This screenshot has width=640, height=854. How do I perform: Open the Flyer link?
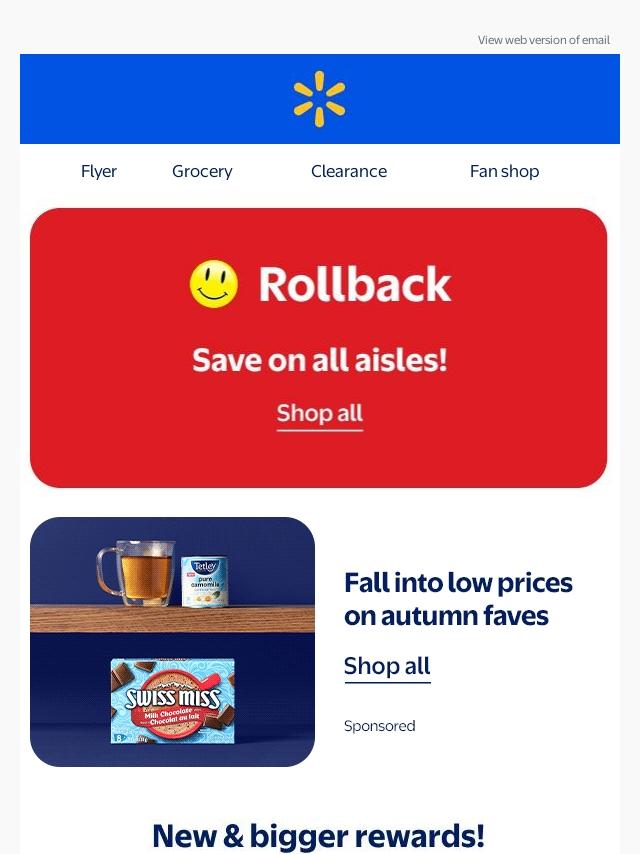(x=99, y=171)
